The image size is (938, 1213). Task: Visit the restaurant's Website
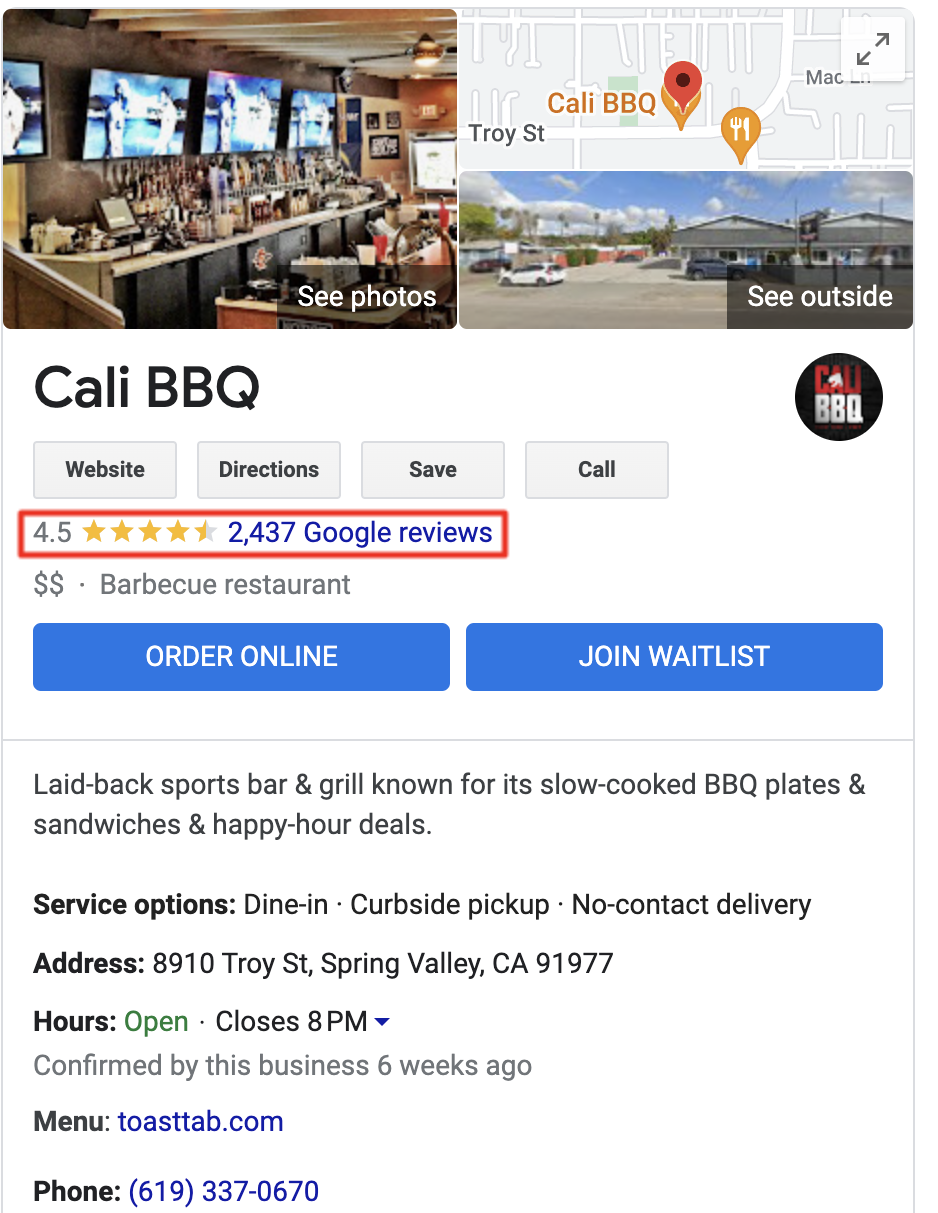(105, 469)
